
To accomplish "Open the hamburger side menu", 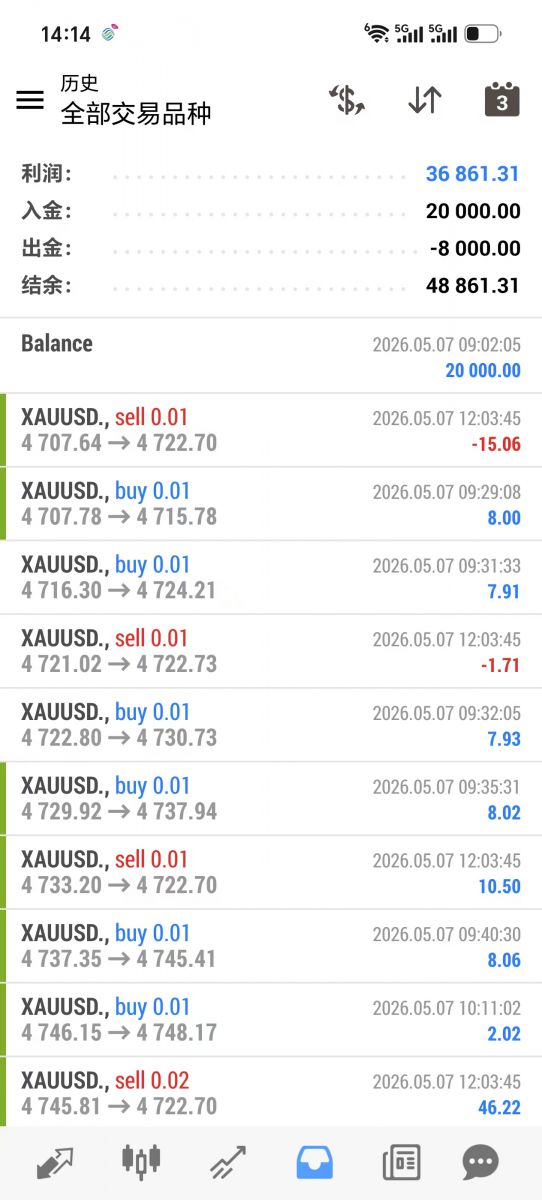I will [x=30, y=100].
